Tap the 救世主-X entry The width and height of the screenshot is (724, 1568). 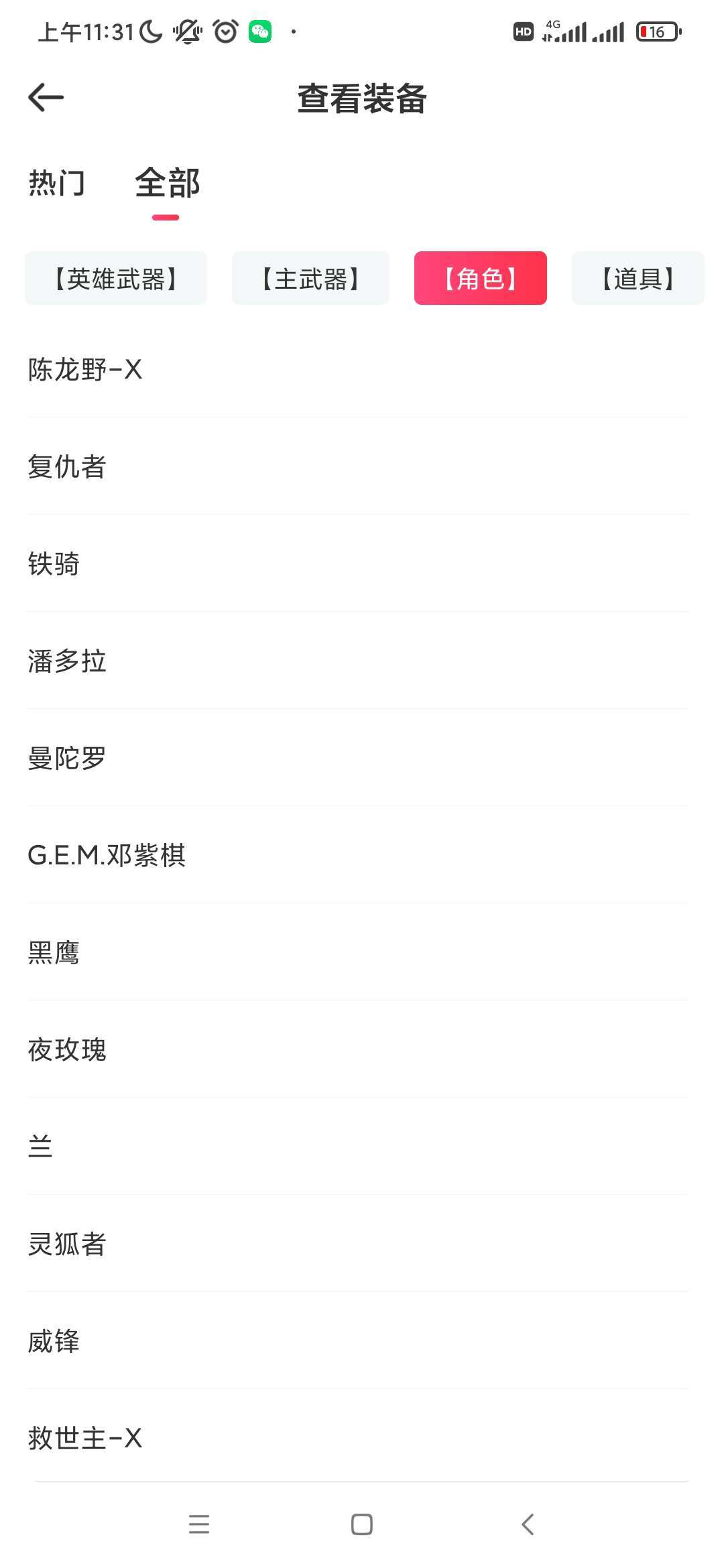click(358, 1437)
